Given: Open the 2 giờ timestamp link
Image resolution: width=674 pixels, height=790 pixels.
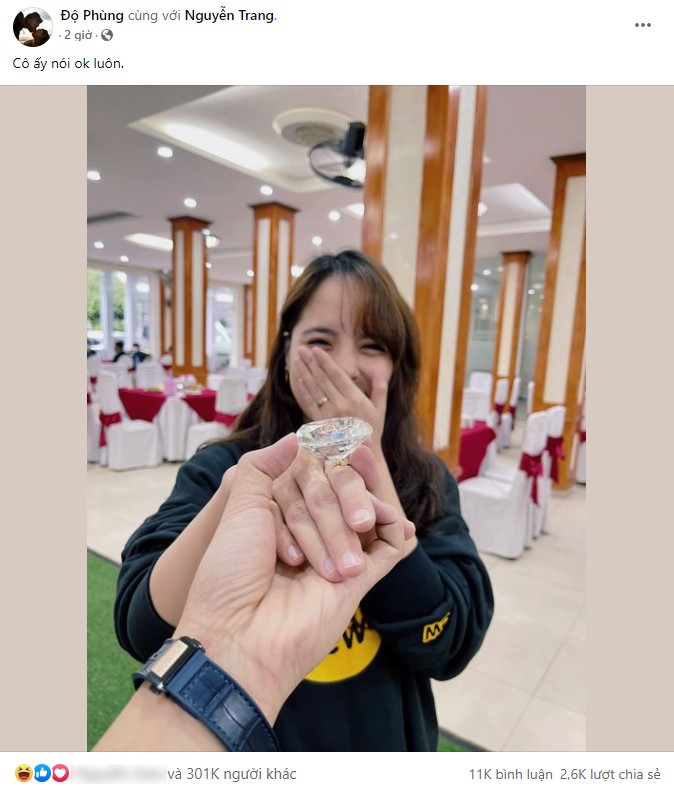Looking at the screenshot, I should pyautogui.click(x=80, y=35).
